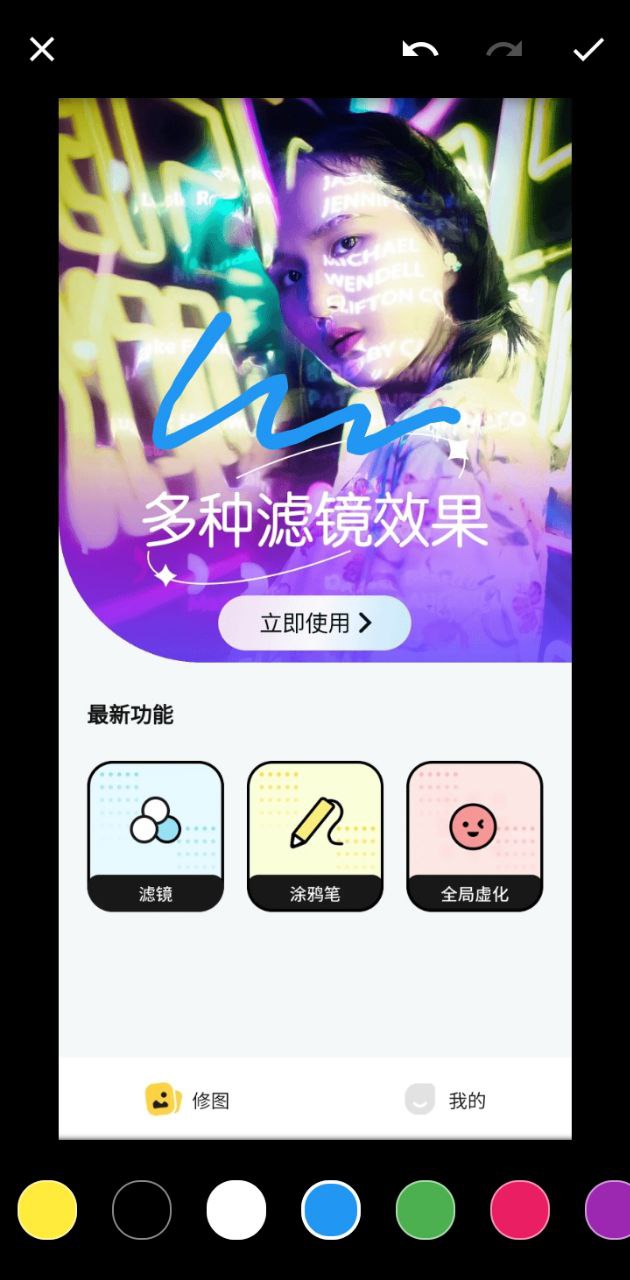
Task: Pick the white brush color
Action: click(236, 1210)
